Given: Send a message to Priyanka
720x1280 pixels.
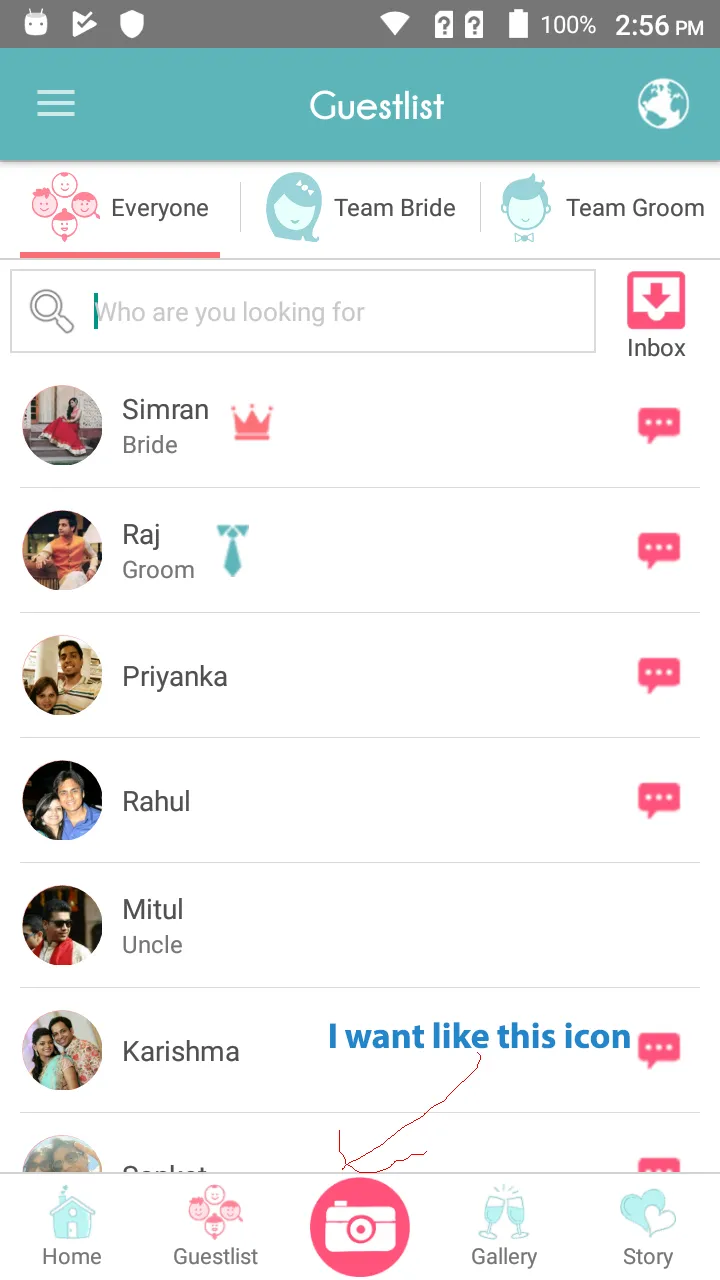Looking at the screenshot, I should coord(659,675).
